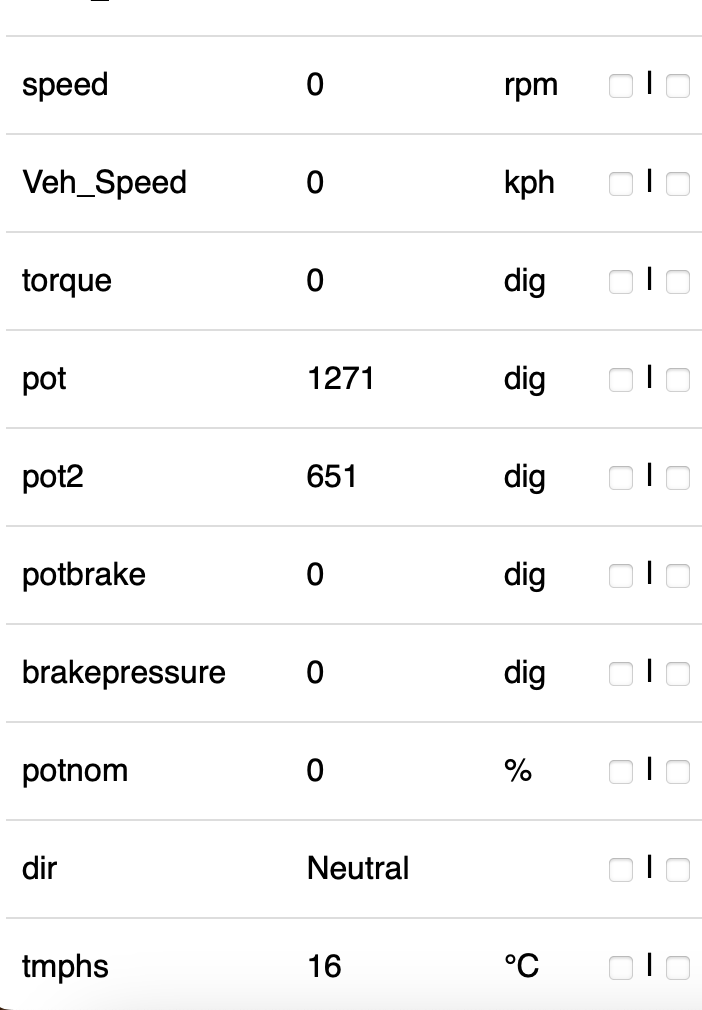Enable the second checkbox beside pot 1271
This screenshot has width=702, height=1010.
click(678, 381)
